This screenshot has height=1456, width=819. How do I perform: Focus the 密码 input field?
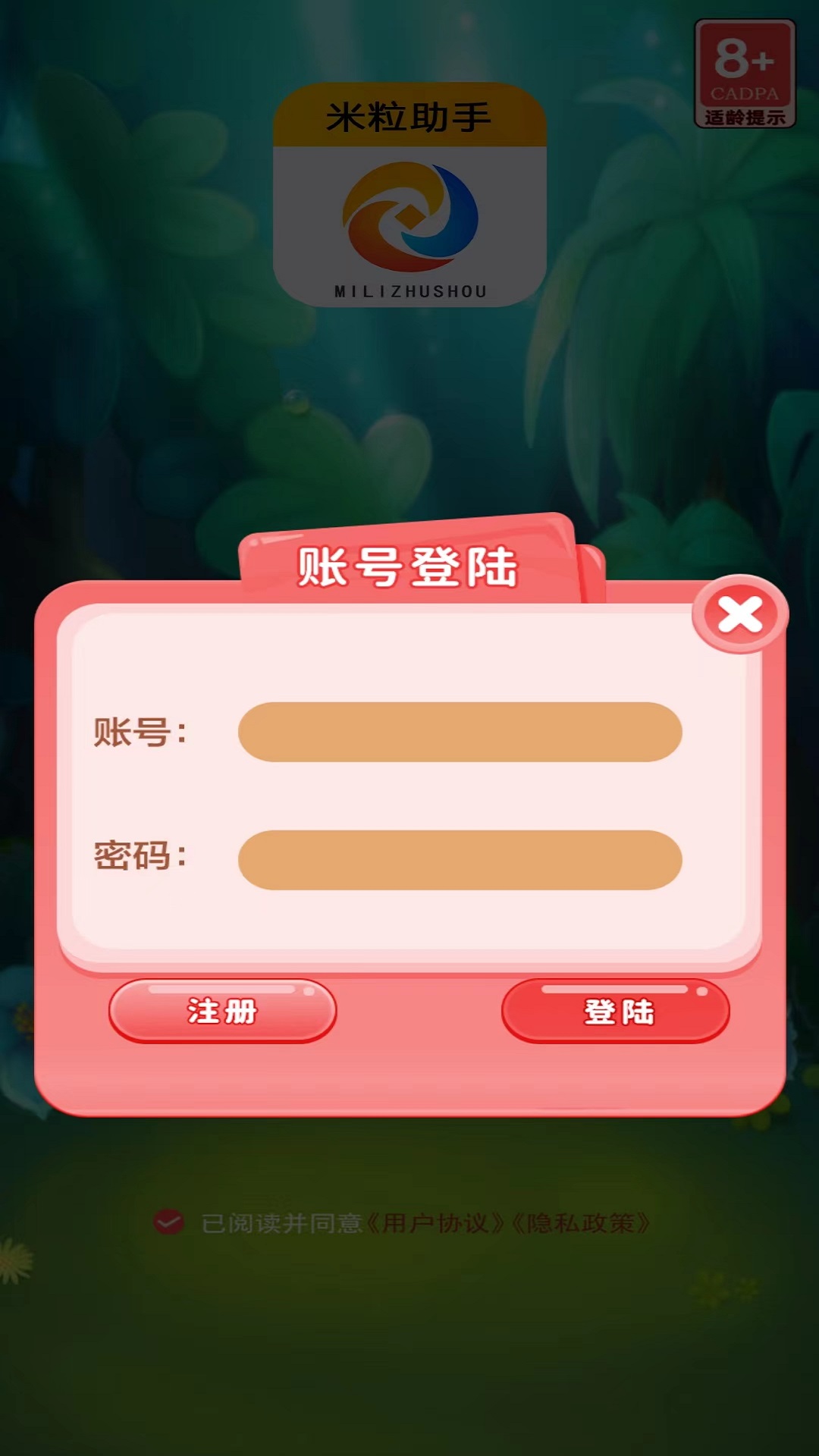tap(460, 860)
